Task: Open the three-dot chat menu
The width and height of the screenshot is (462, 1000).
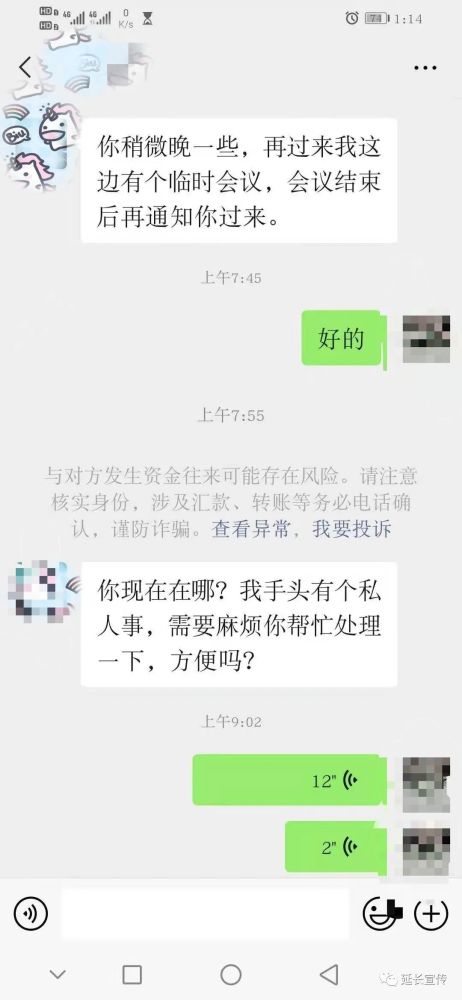Action: click(x=425, y=68)
